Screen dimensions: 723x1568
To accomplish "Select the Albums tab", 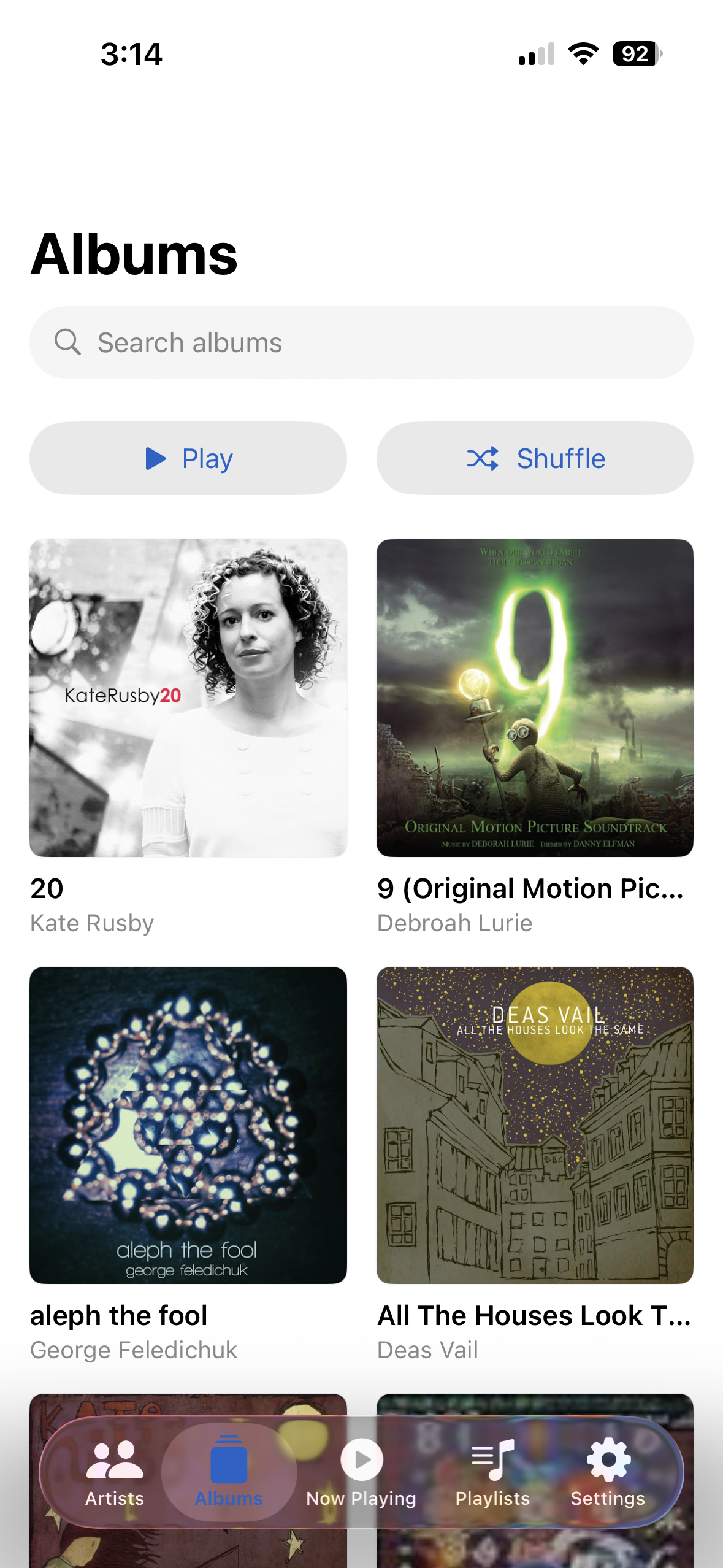I will (229, 1472).
